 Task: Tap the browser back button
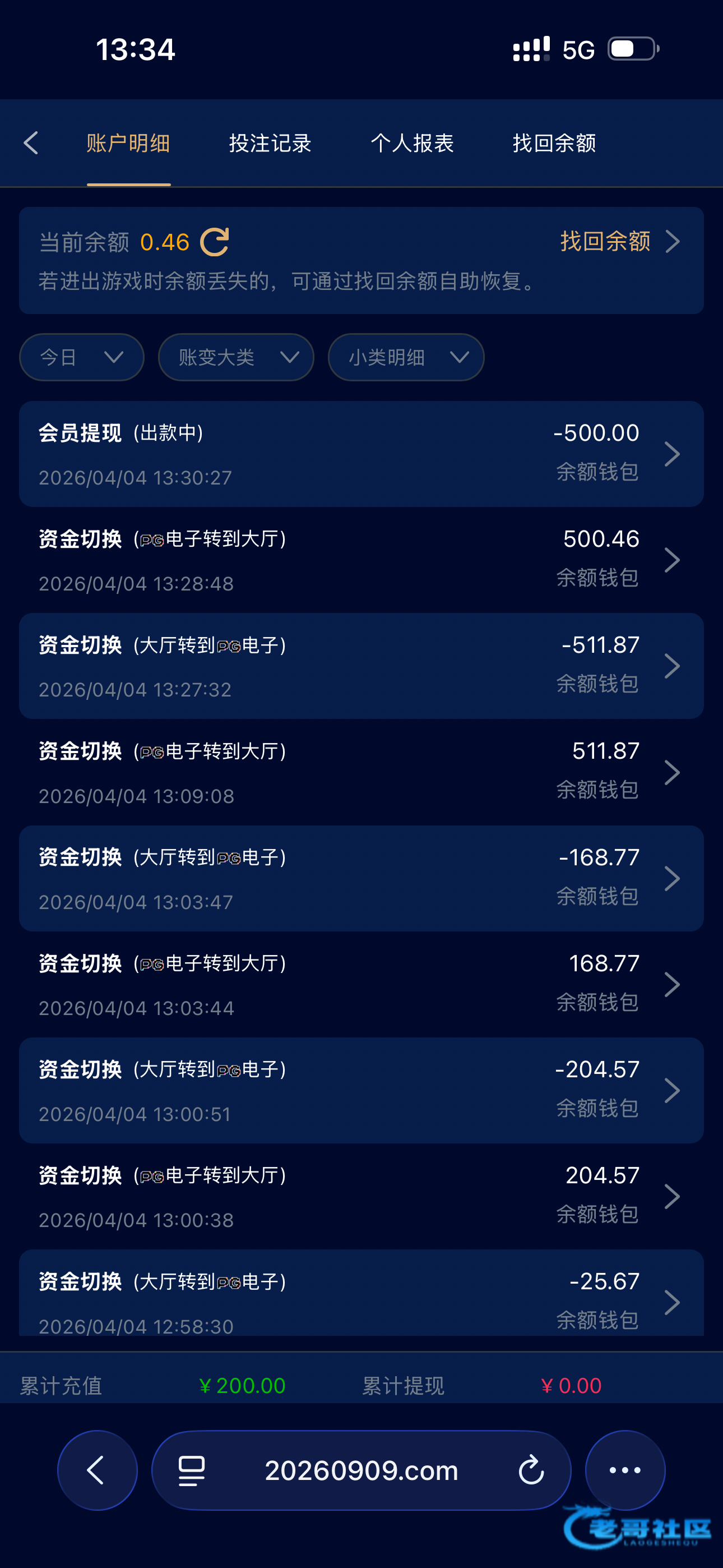pyautogui.click(x=98, y=1470)
